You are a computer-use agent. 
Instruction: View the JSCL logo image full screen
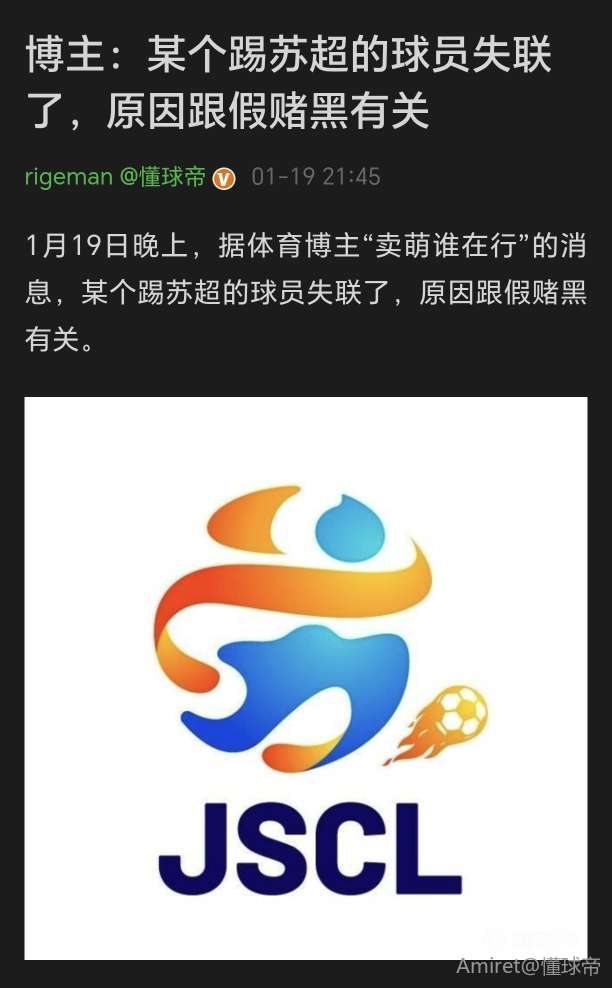point(305,677)
